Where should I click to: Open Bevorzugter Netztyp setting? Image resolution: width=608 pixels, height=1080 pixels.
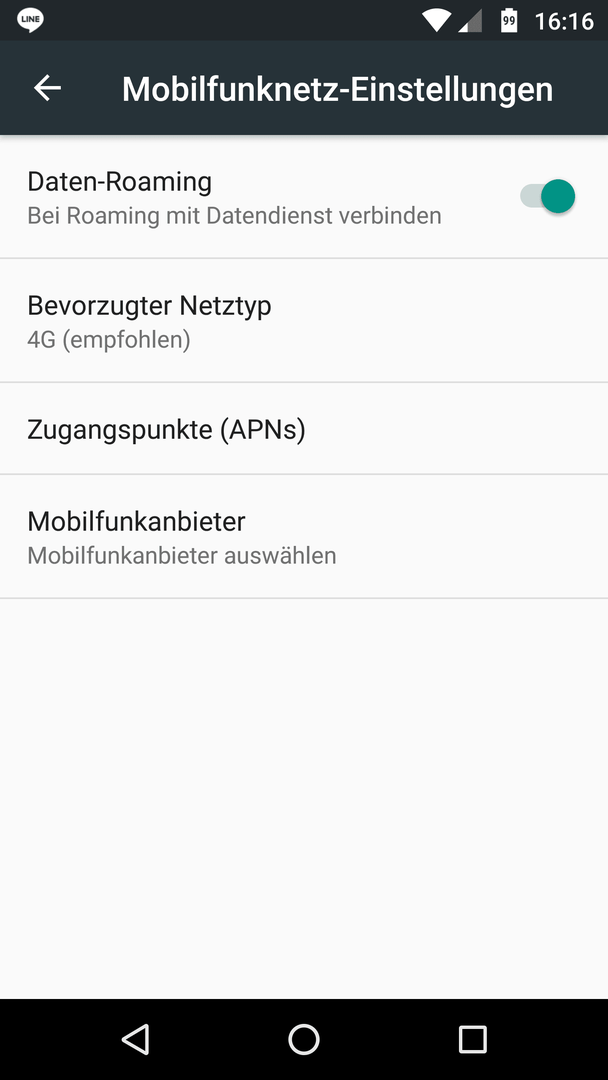[304, 321]
